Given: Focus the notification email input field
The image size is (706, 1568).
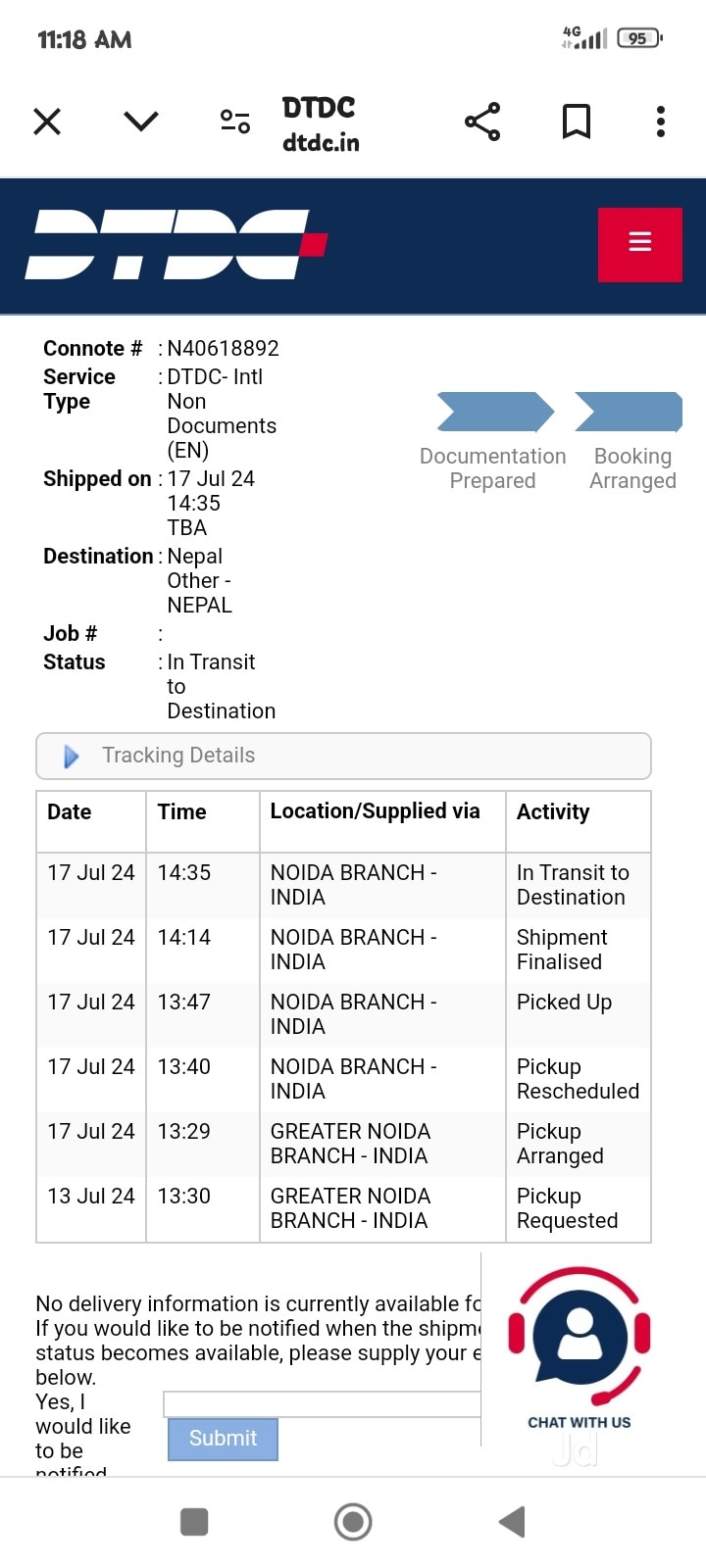Looking at the screenshot, I should [x=322, y=1403].
